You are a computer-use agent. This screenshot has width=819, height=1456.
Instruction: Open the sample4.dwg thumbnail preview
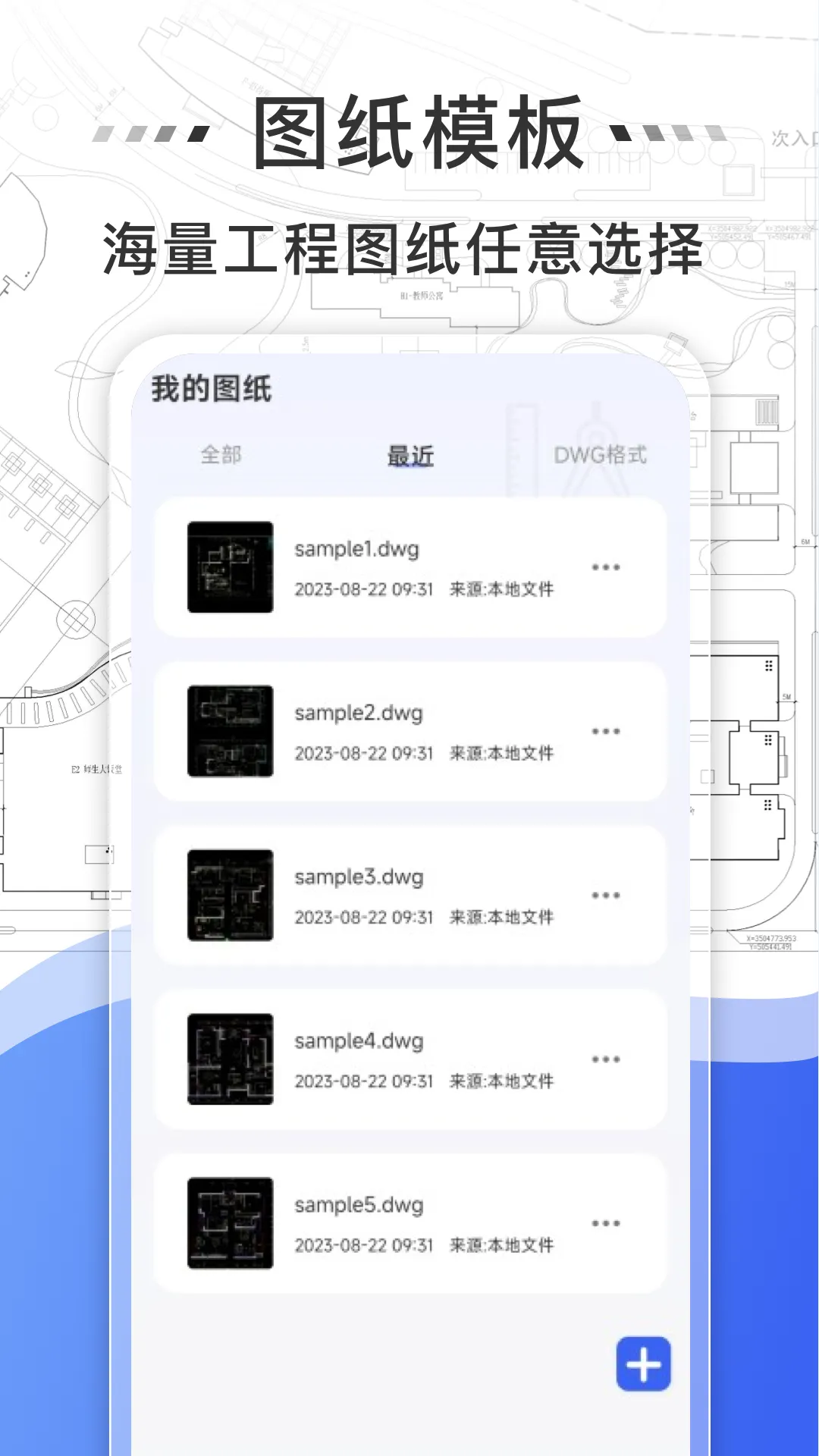click(229, 1060)
